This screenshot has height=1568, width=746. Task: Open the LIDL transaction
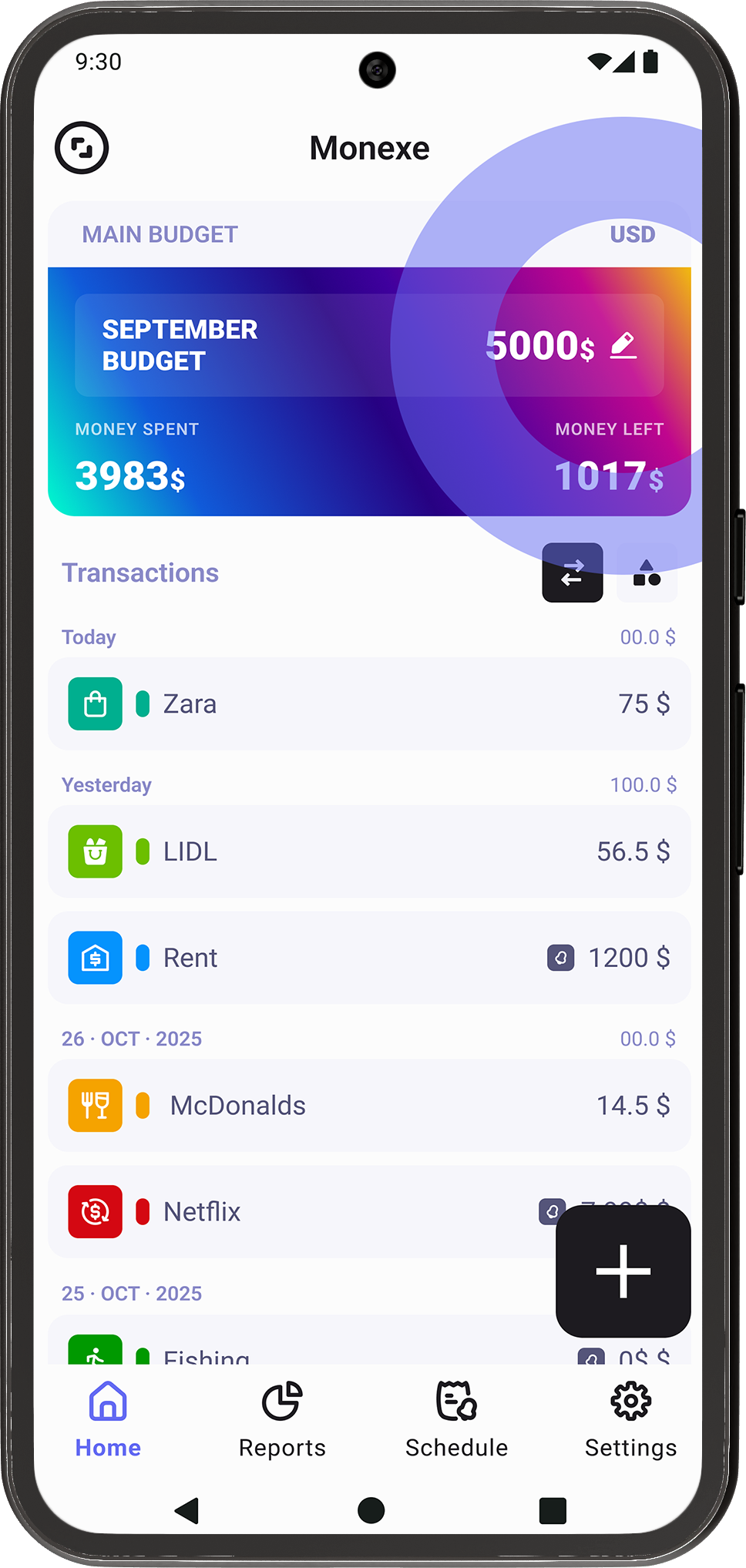[x=369, y=851]
